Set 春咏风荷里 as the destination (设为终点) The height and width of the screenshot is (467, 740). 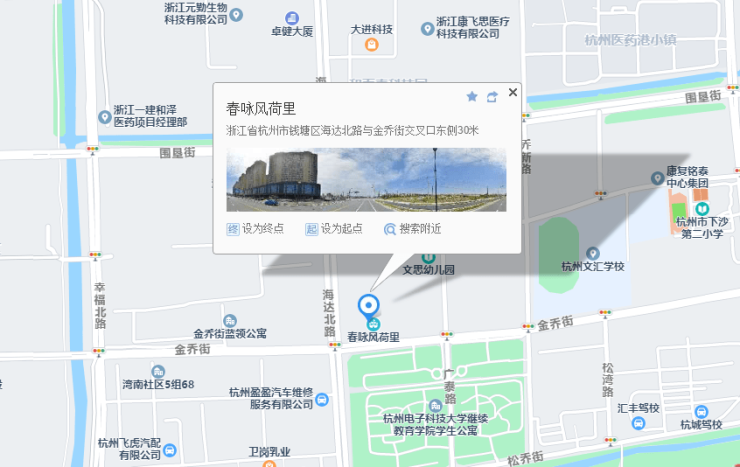(255, 229)
